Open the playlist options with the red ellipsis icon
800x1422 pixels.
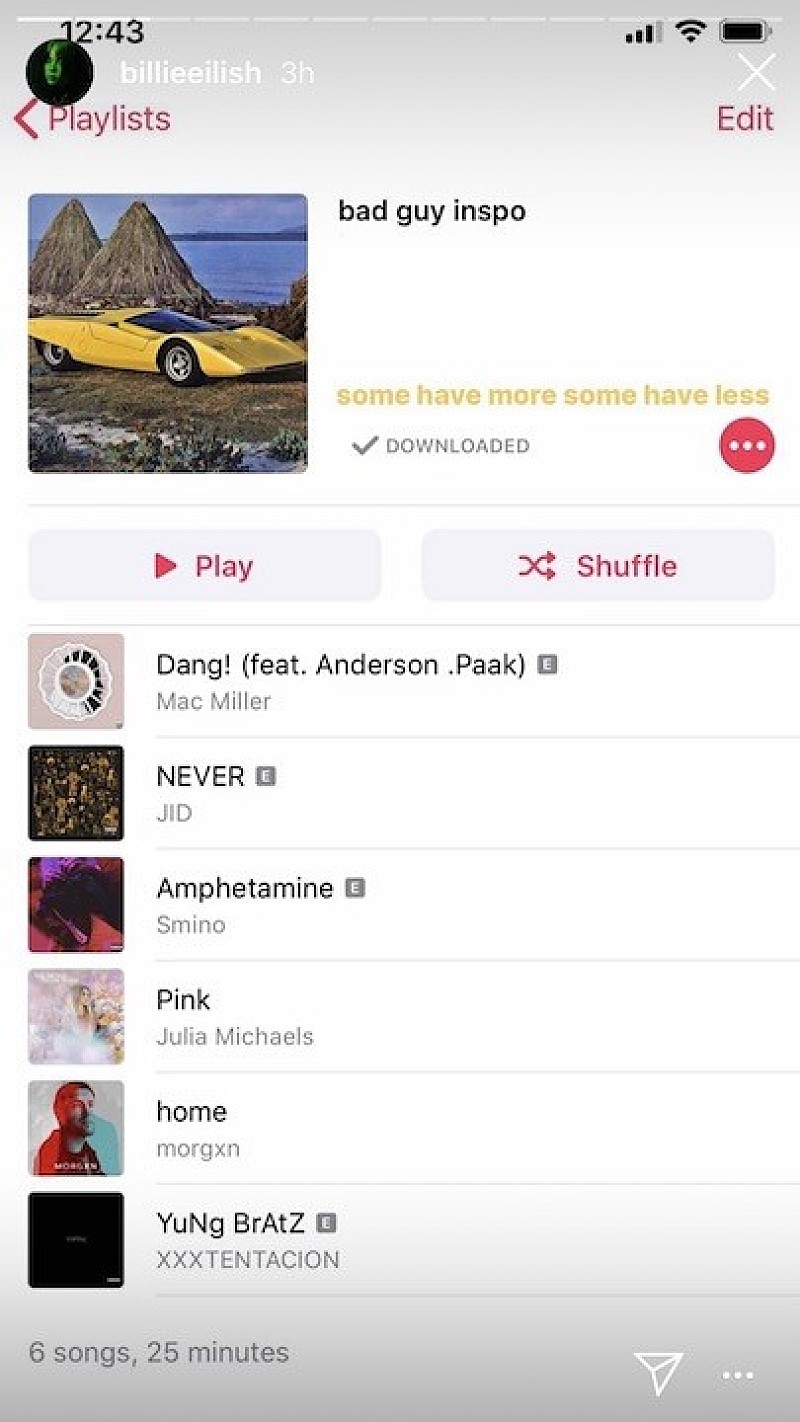746,445
